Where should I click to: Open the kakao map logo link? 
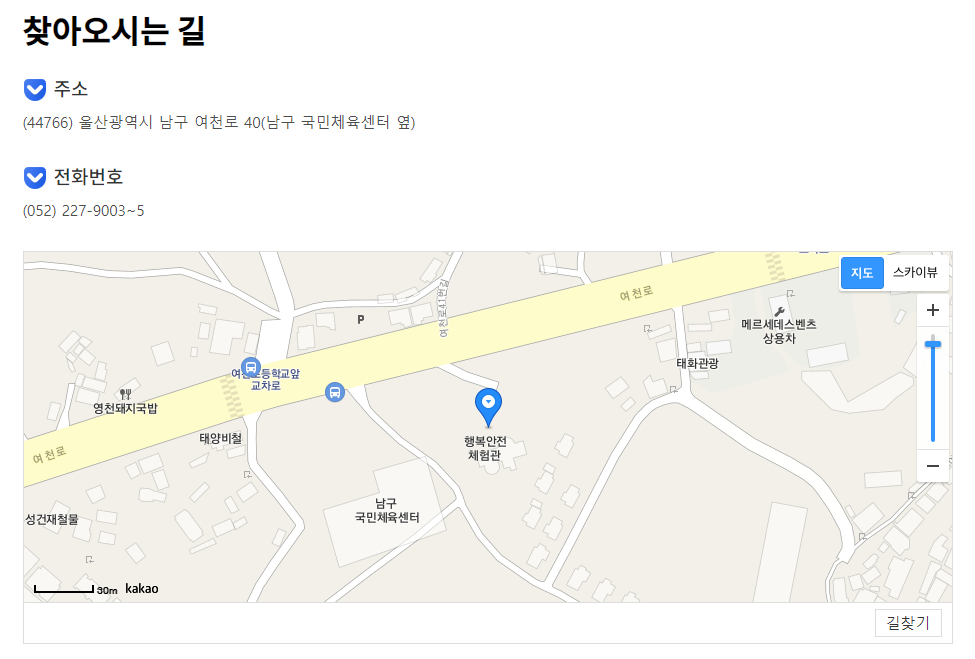[142, 588]
